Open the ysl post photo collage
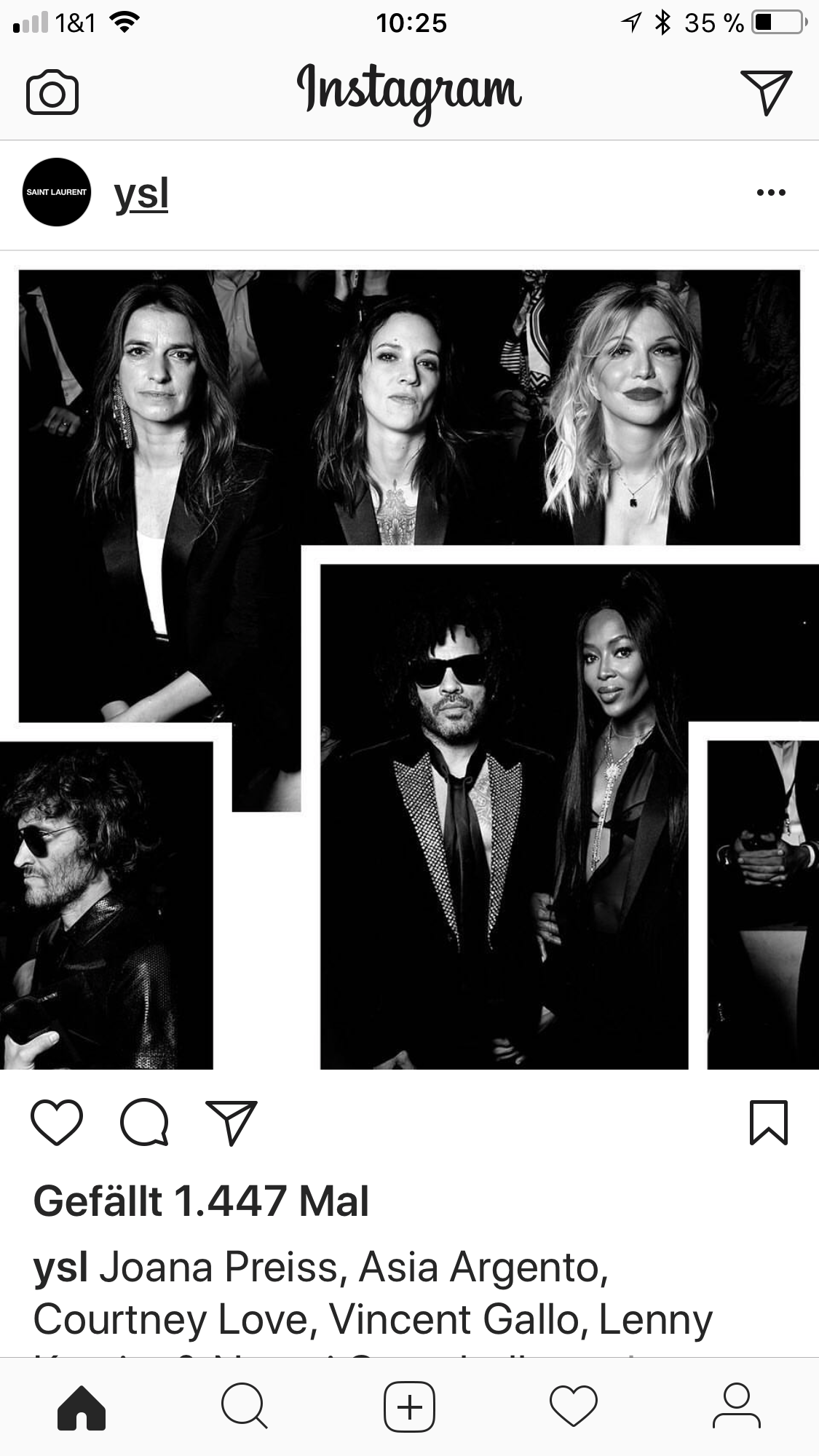819x1456 pixels. point(409,669)
